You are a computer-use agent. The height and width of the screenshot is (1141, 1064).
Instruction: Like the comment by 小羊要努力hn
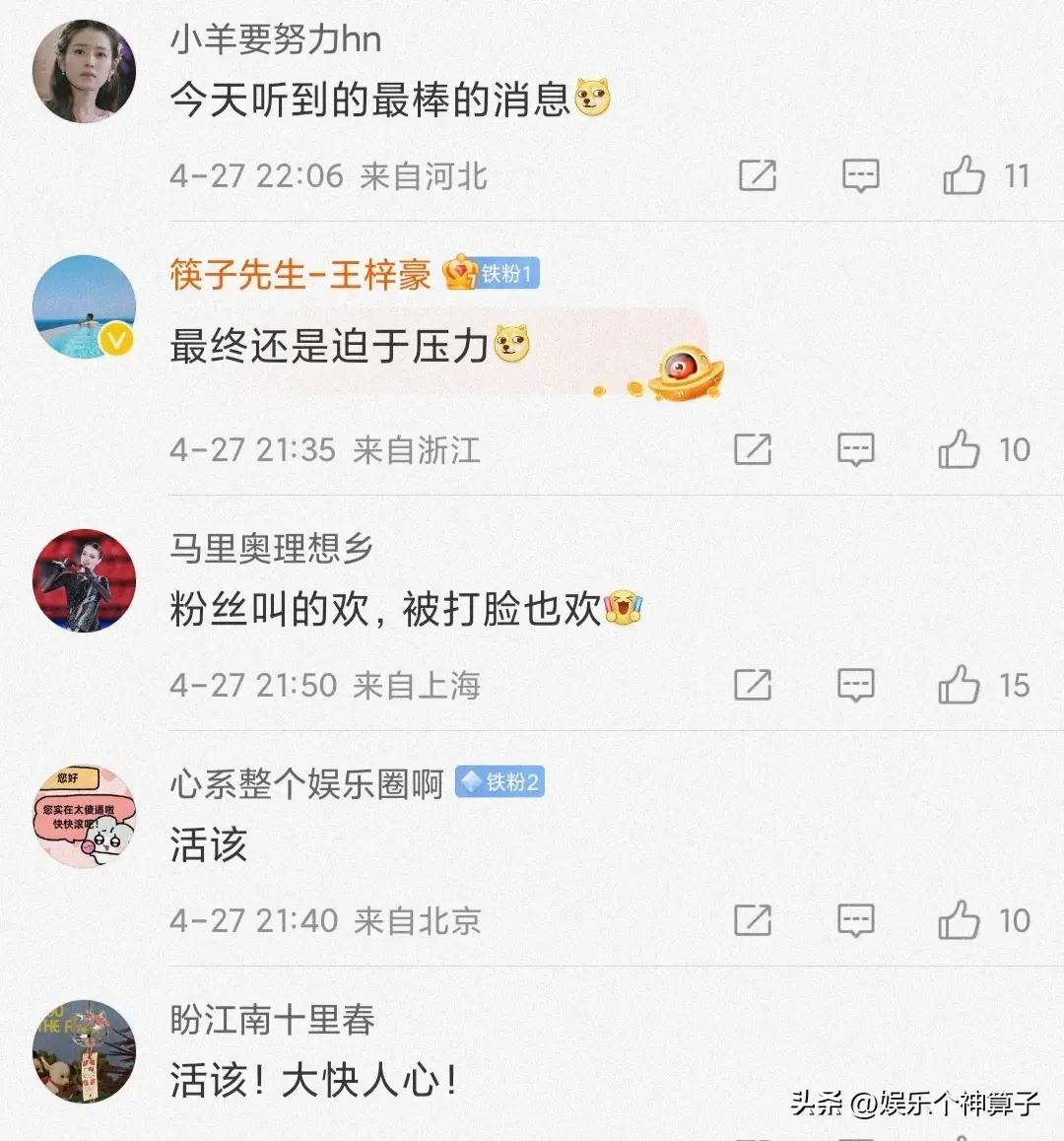click(964, 176)
